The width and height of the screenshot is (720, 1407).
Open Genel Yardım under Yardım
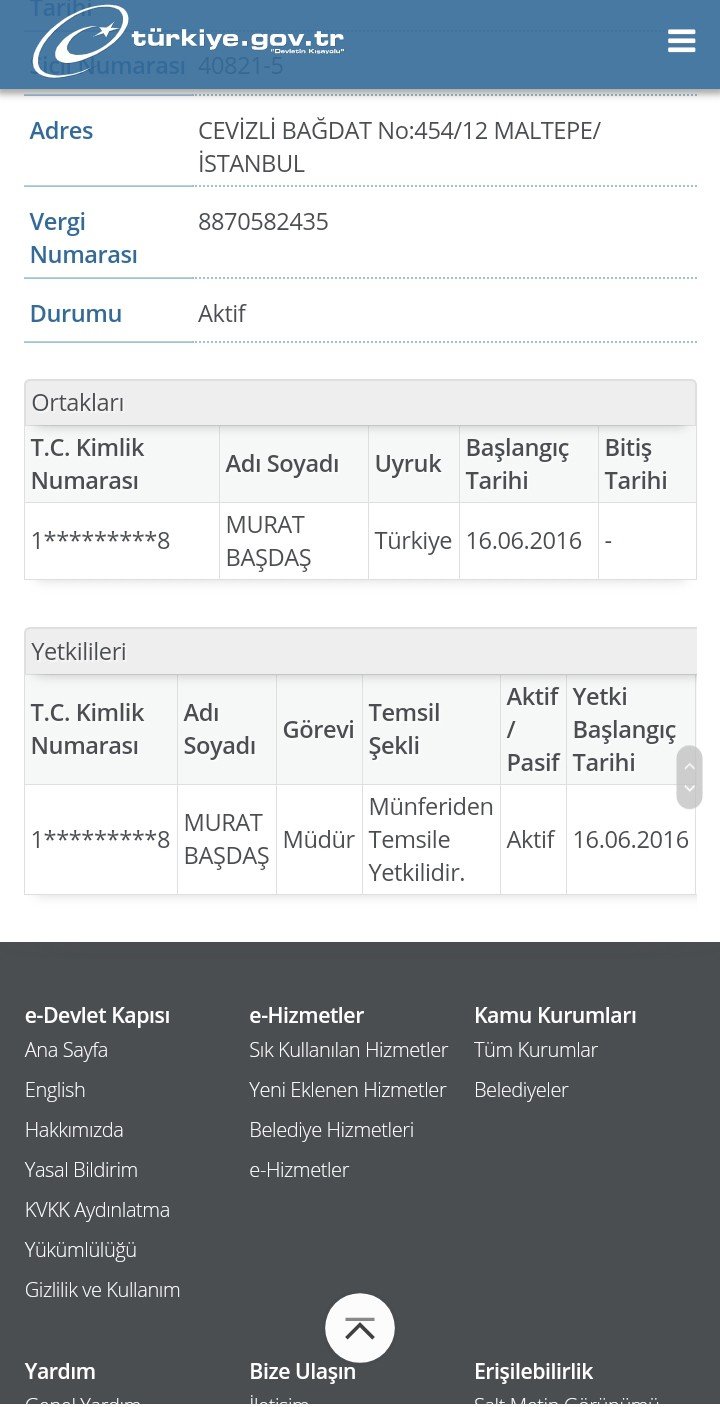tap(80, 1401)
